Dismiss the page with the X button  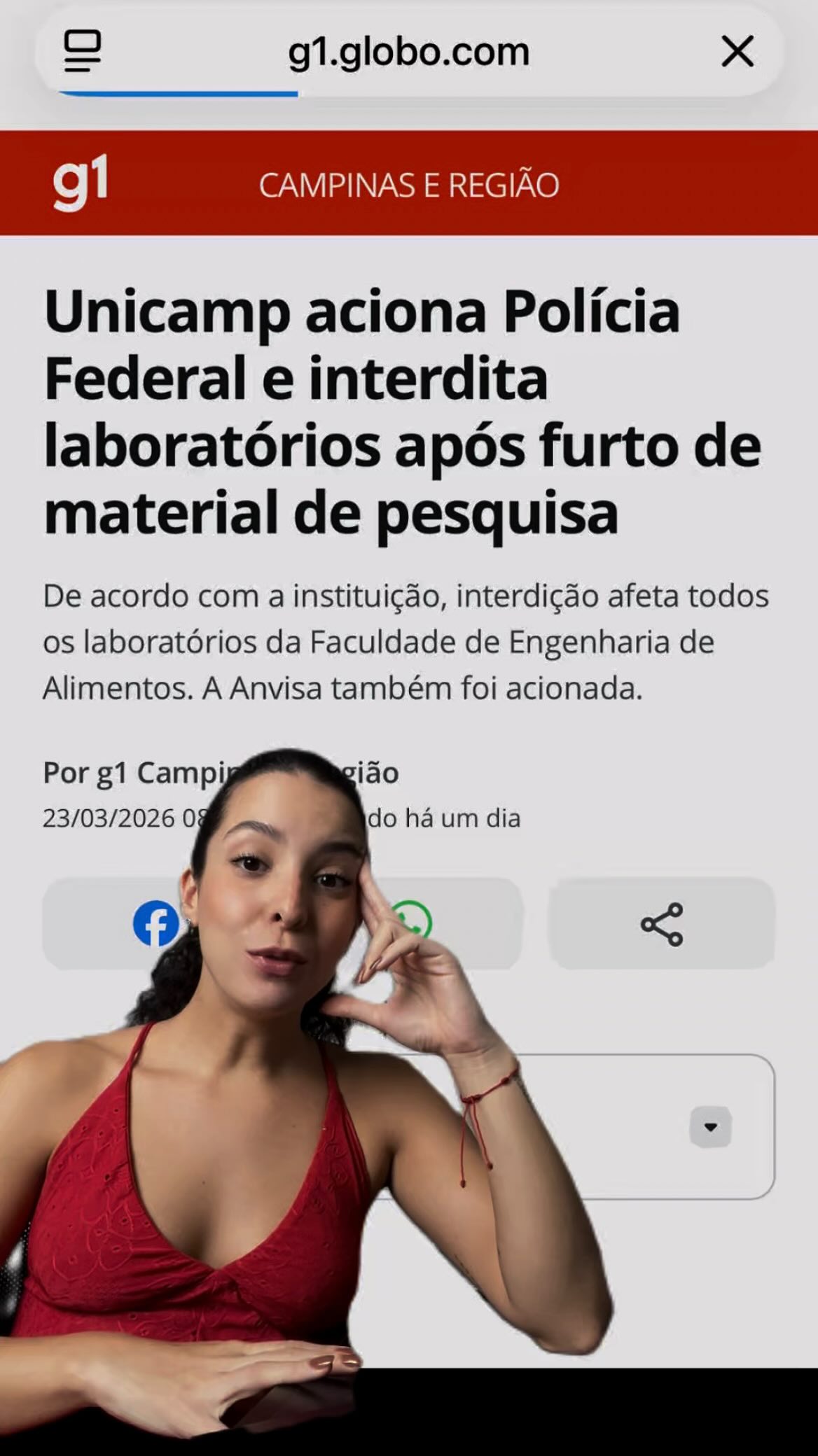pos(736,49)
